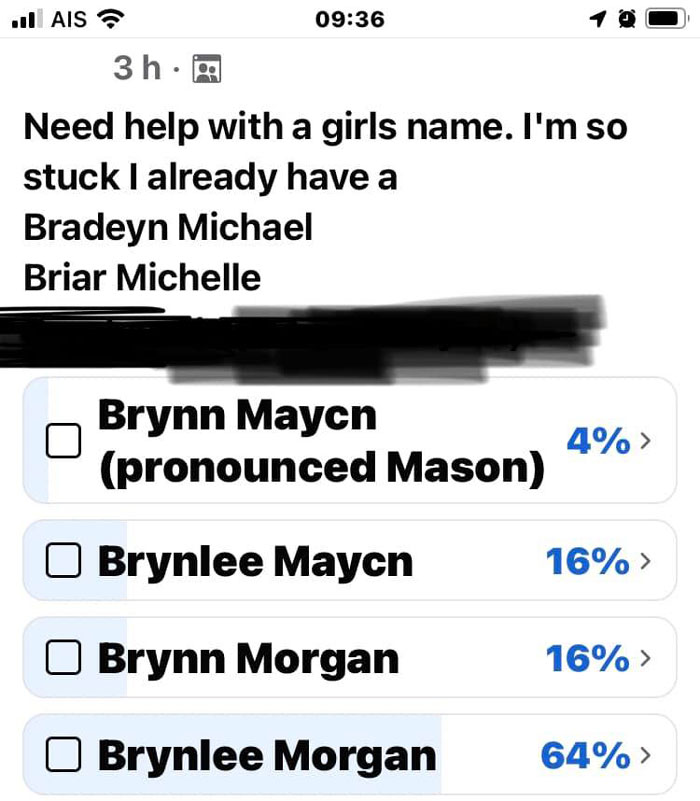Vote for Brynn Morgan
This screenshot has height=801, width=700.
(64, 658)
